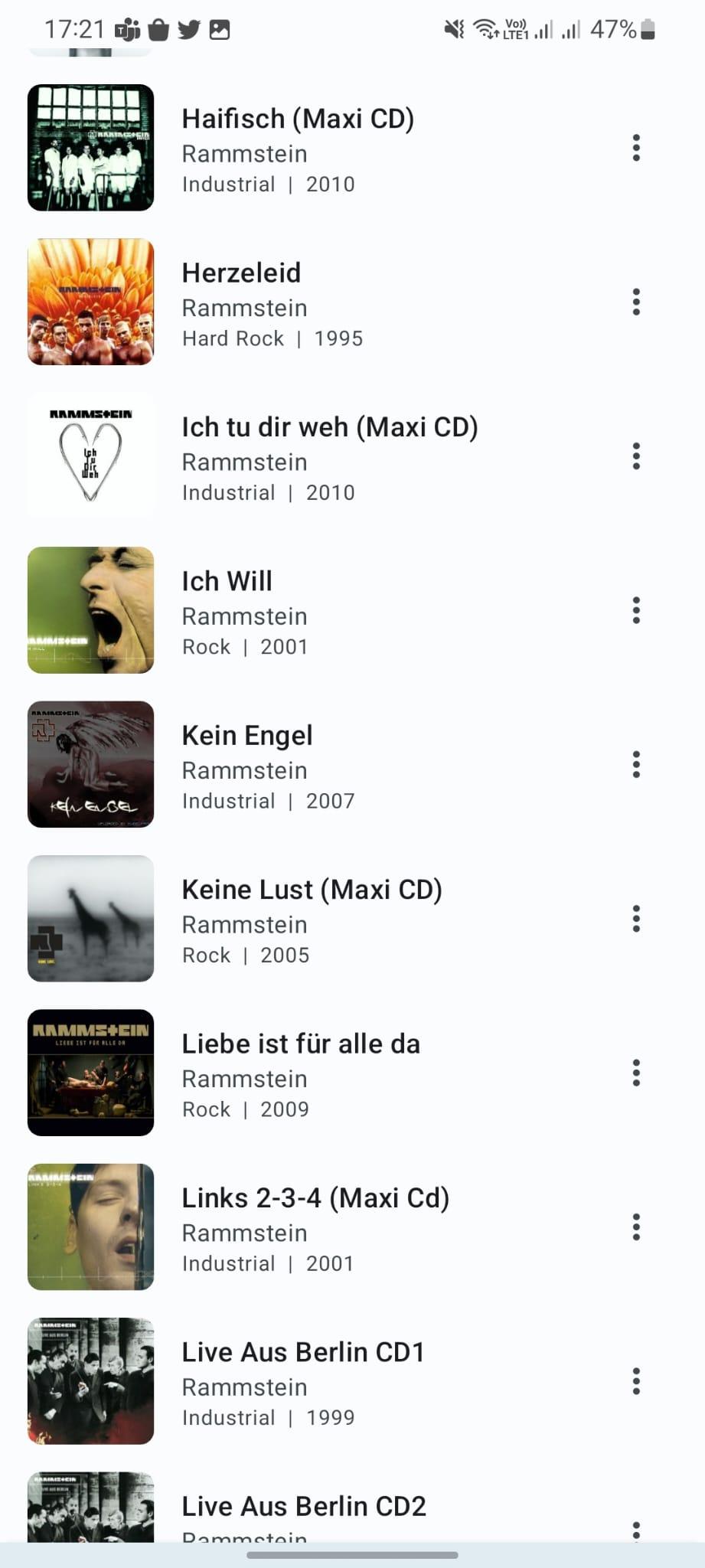
Task: Open overflow menu for Keine Lust (Maxi CD)
Action: (636, 919)
